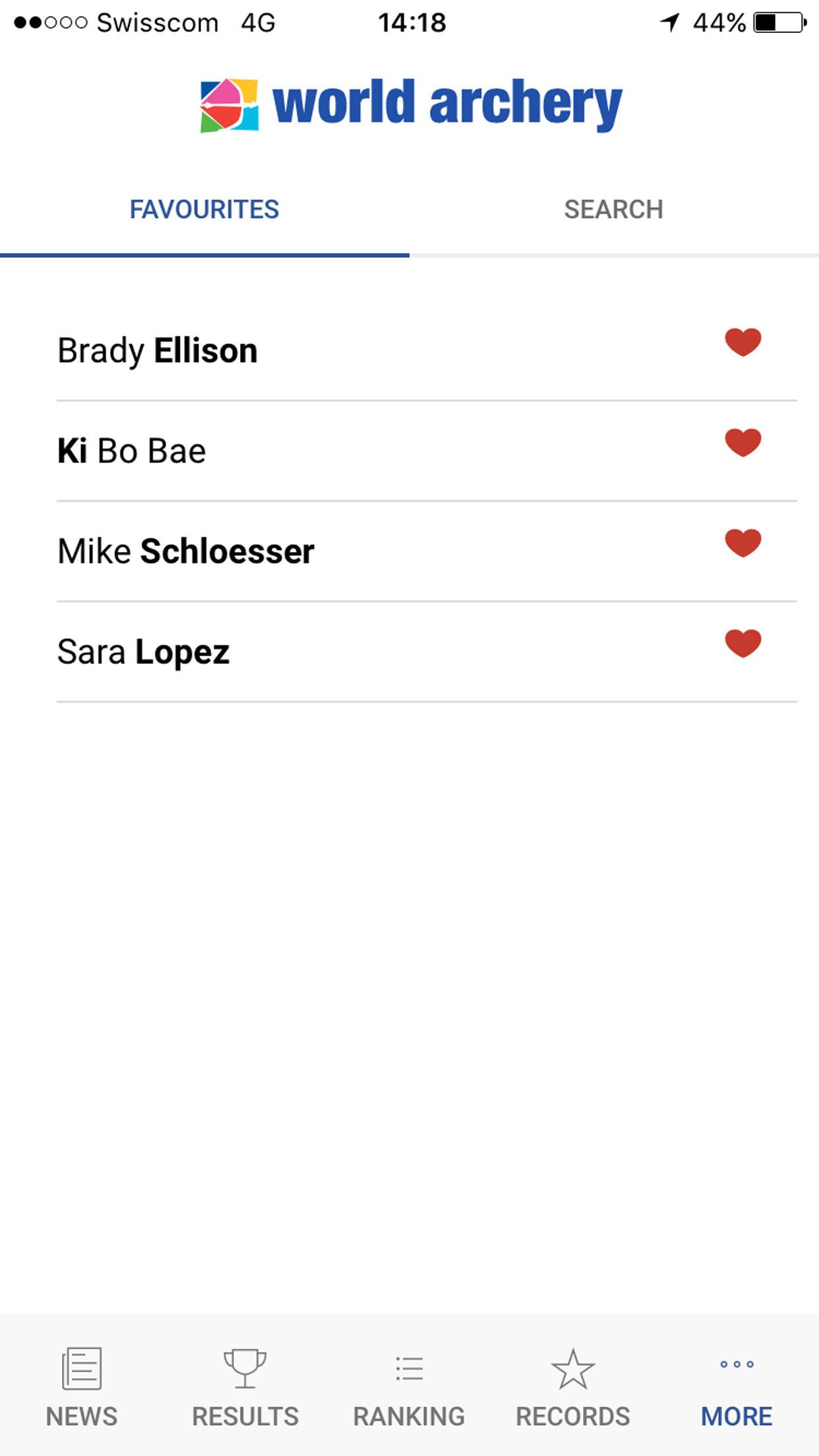Screen dimensions: 819x1456
Task: Remove Ki Bo Bae from favourites
Action: (743, 442)
